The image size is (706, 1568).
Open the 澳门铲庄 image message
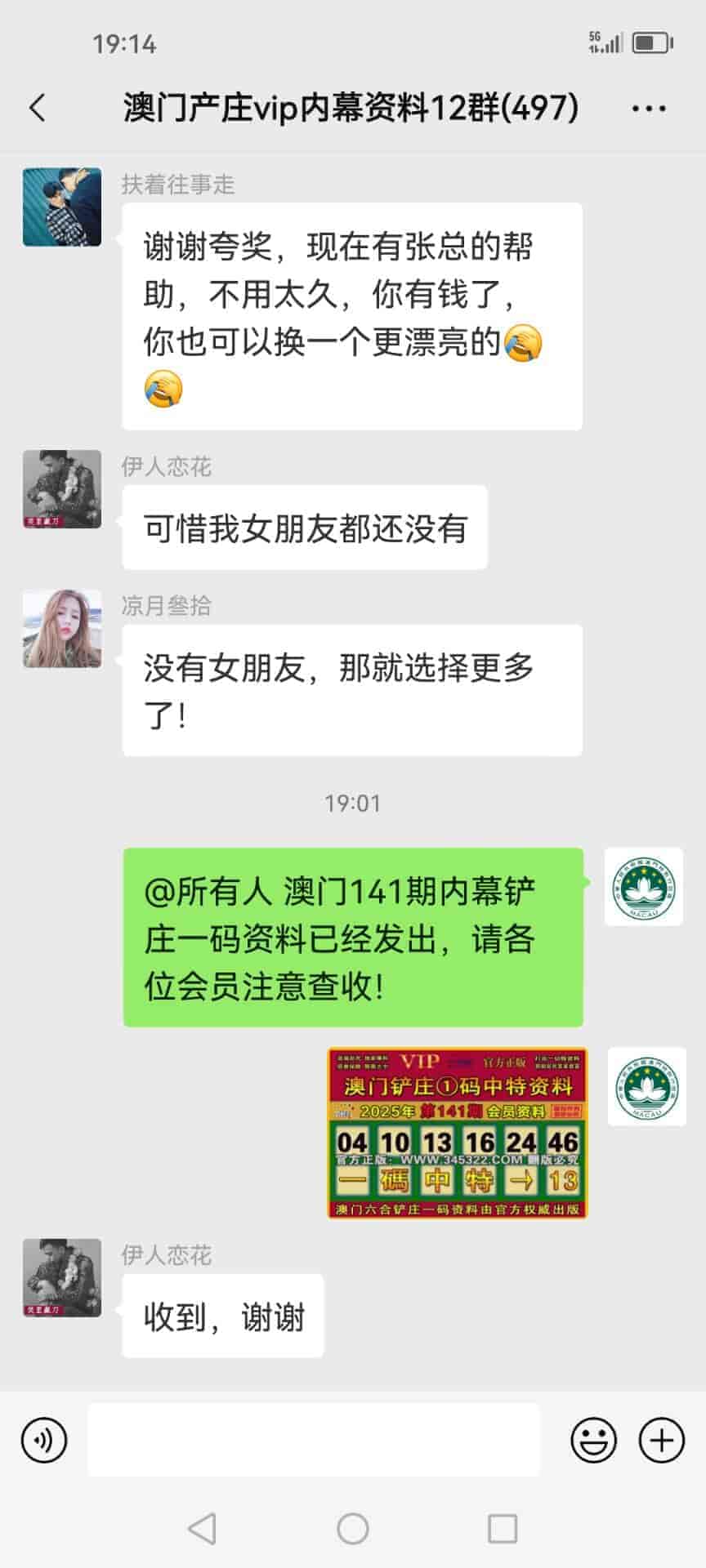(x=458, y=1134)
